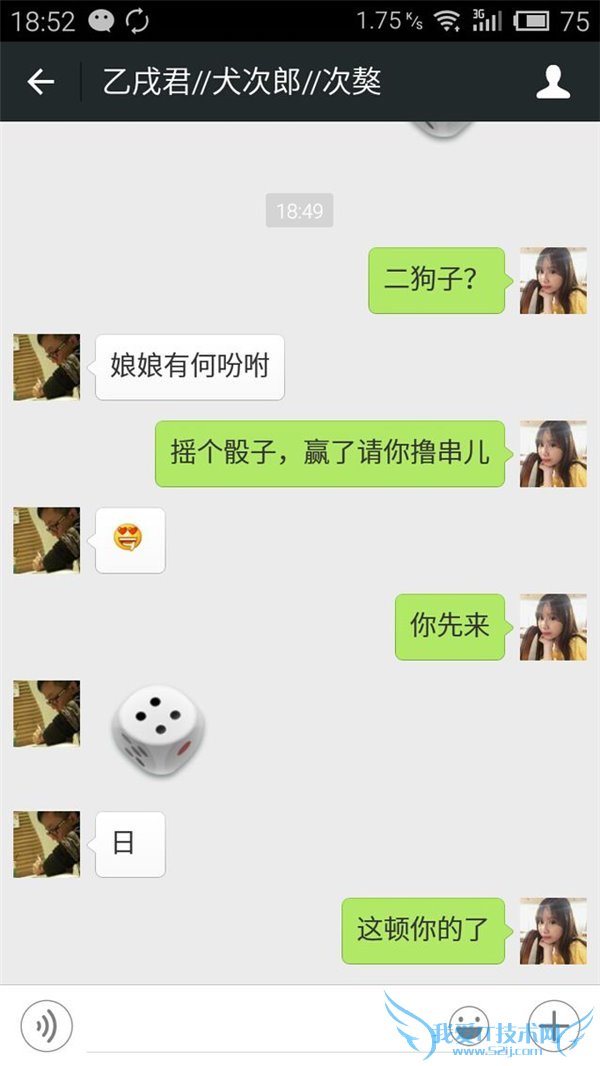600x1066 pixels.
Task: Open the emoji sticker panel
Action: coord(469,1025)
